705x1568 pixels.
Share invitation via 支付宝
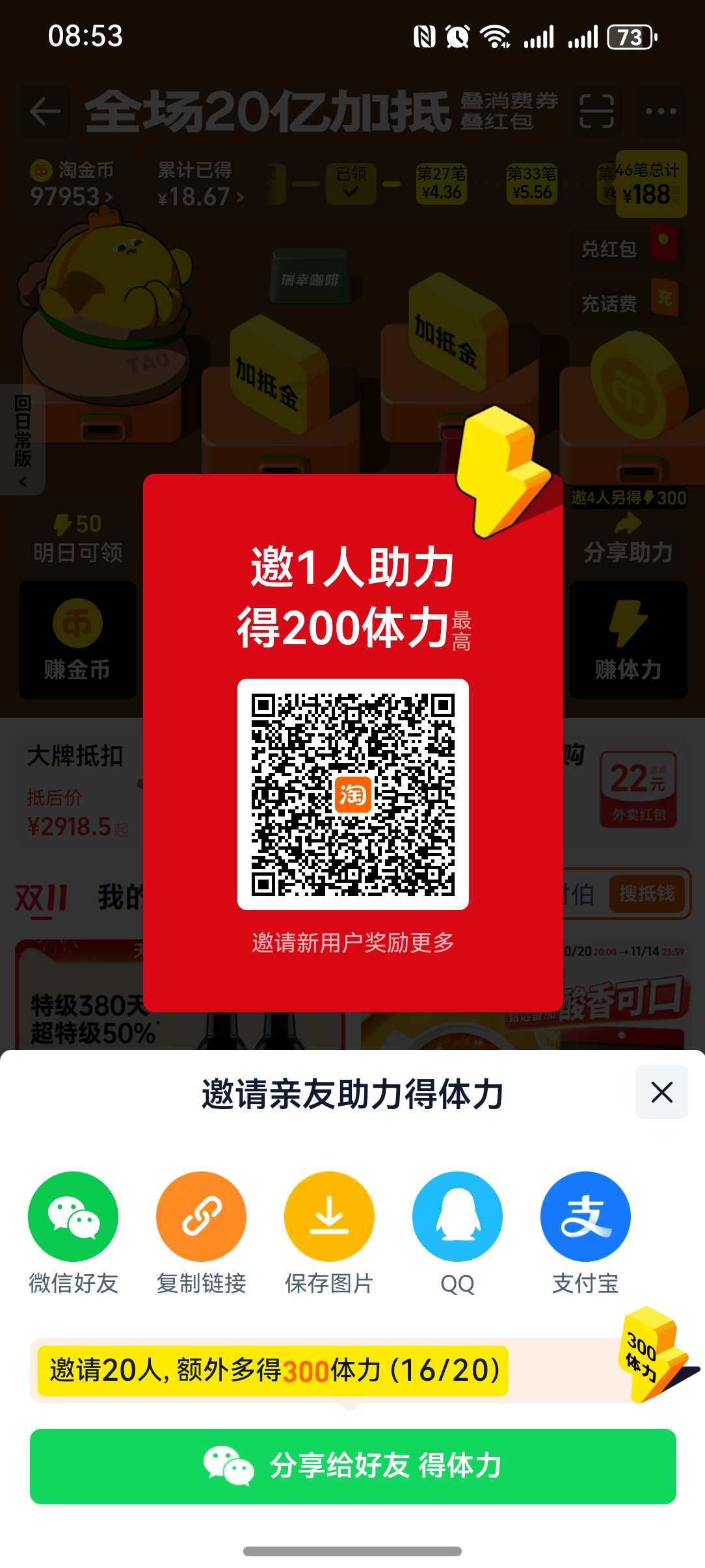click(x=585, y=1216)
